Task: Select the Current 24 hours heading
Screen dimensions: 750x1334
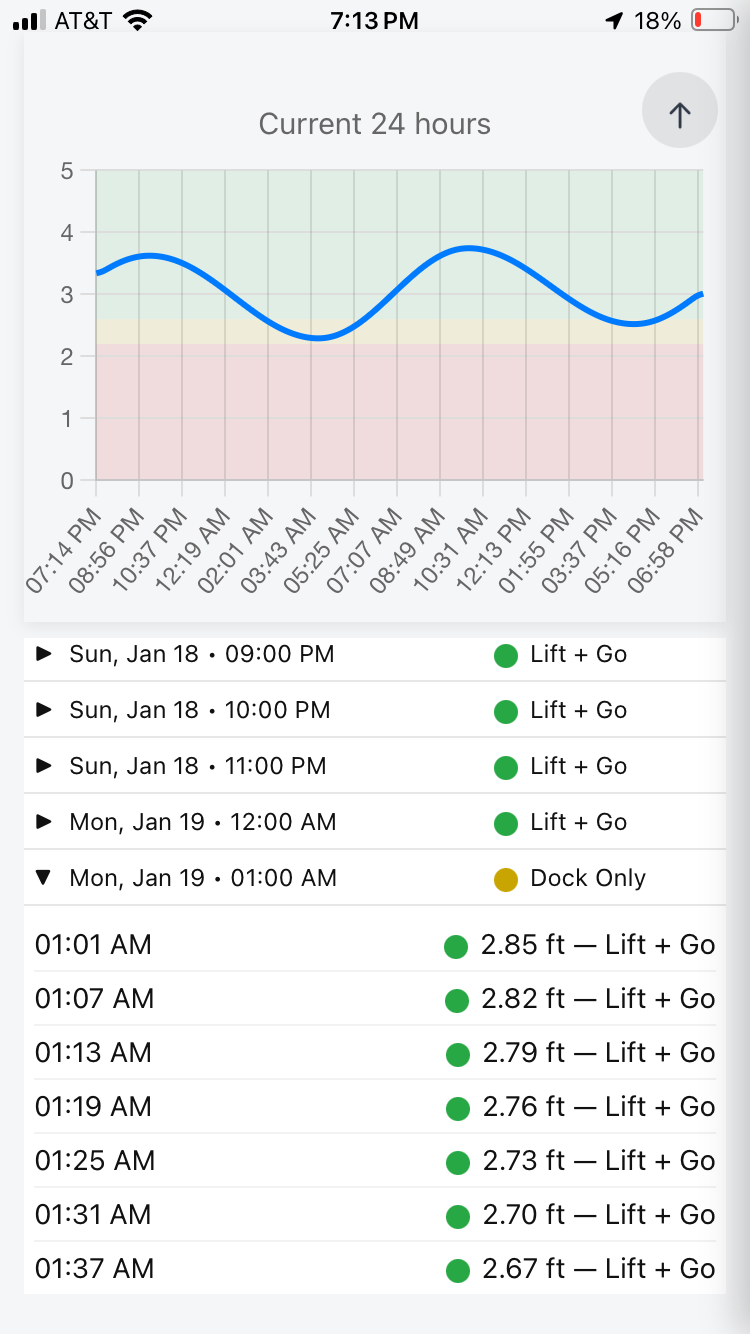Action: [x=374, y=123]
